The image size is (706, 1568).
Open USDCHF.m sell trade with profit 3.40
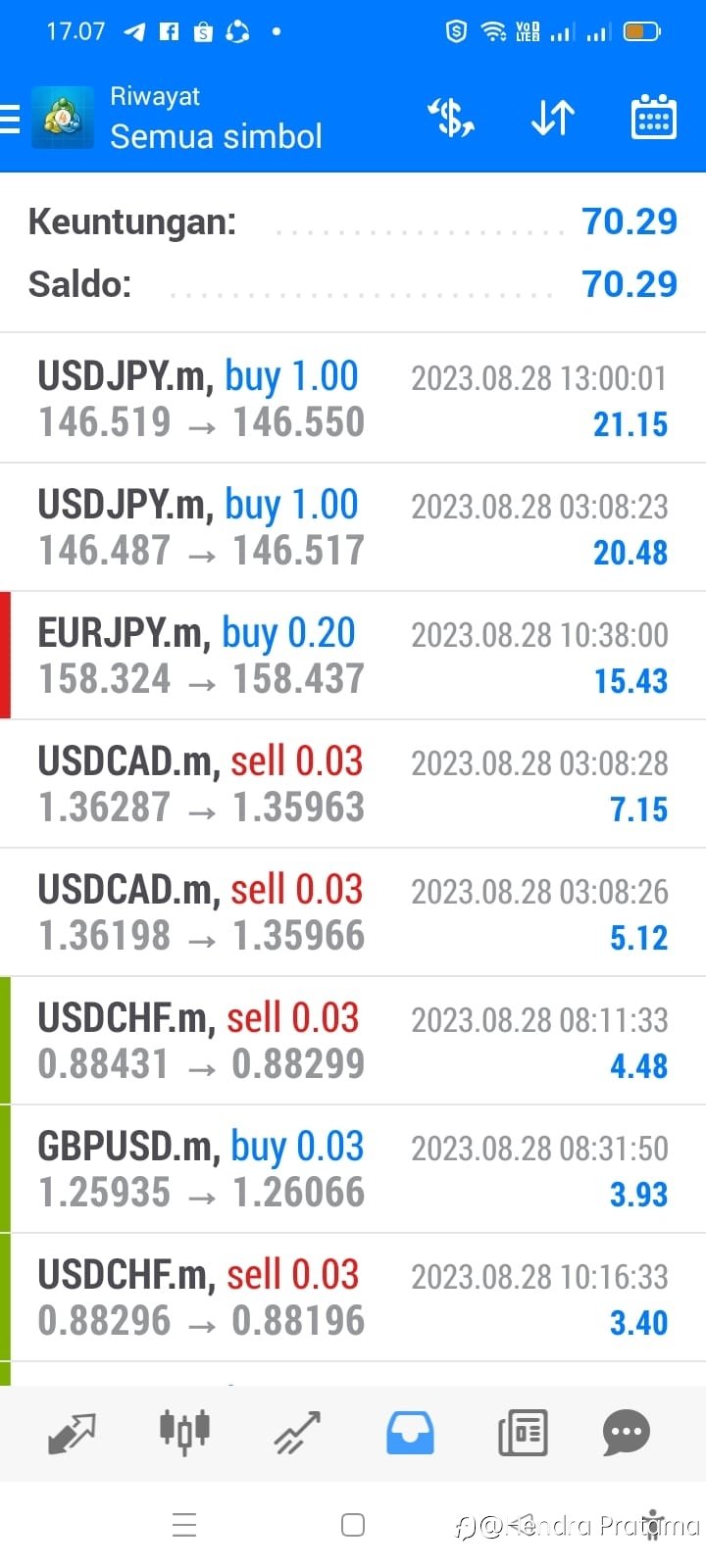tap(353, 1298)
